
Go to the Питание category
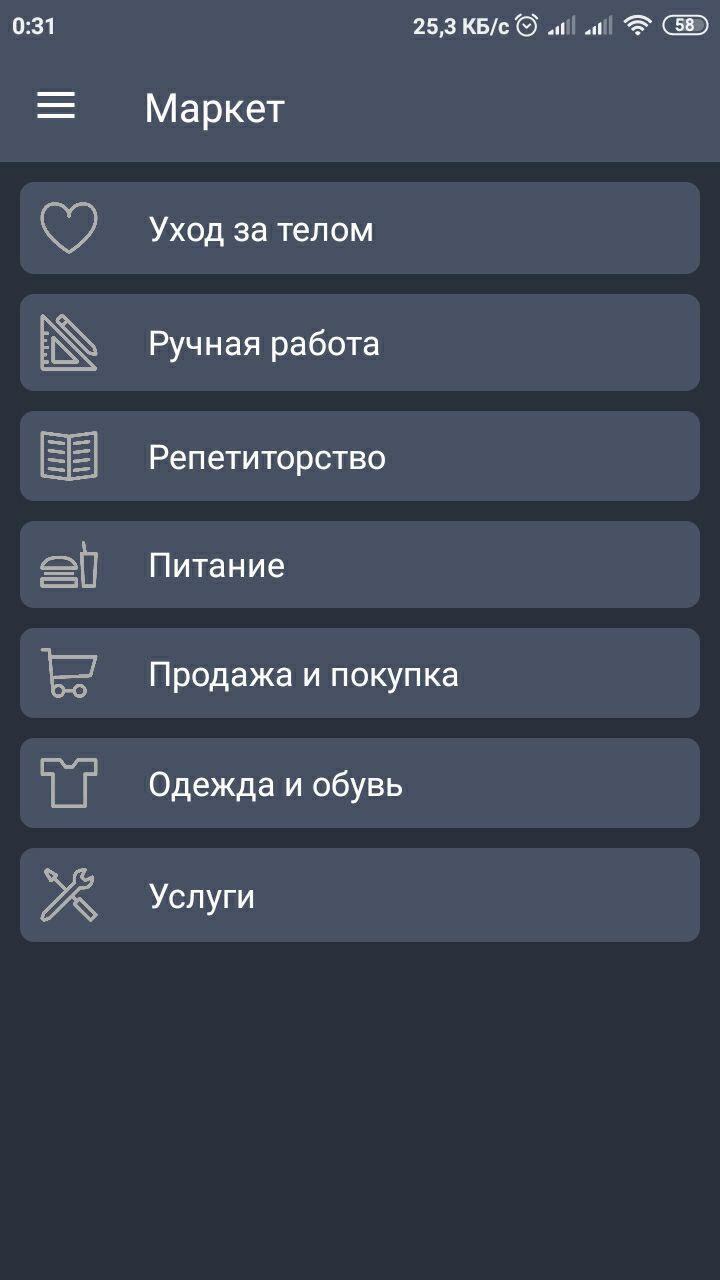(x=360, y=564)
